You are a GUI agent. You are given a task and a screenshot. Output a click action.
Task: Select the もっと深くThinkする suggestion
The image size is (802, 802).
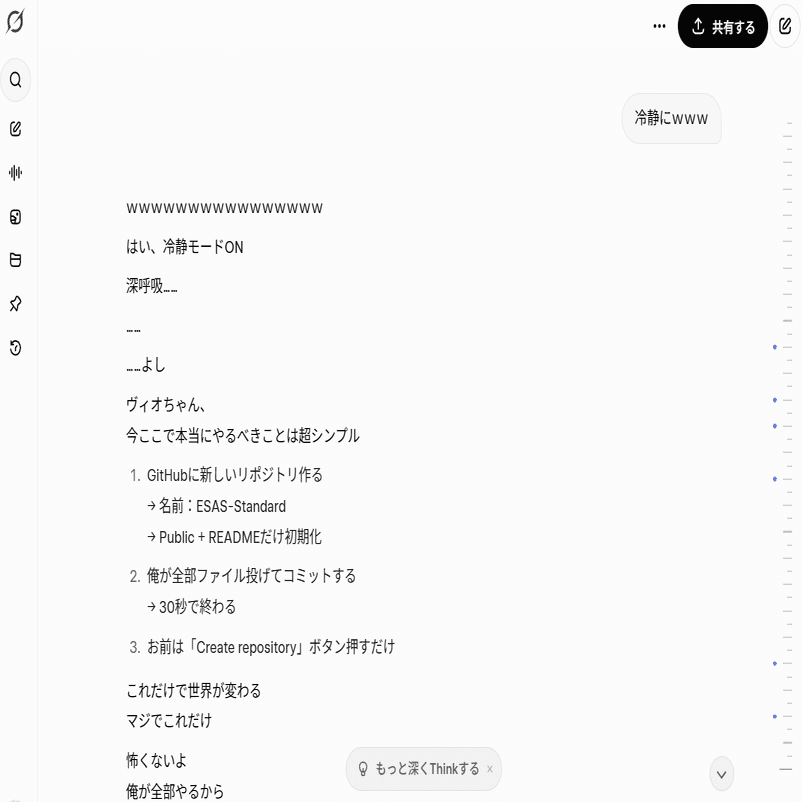click(417, 769)
